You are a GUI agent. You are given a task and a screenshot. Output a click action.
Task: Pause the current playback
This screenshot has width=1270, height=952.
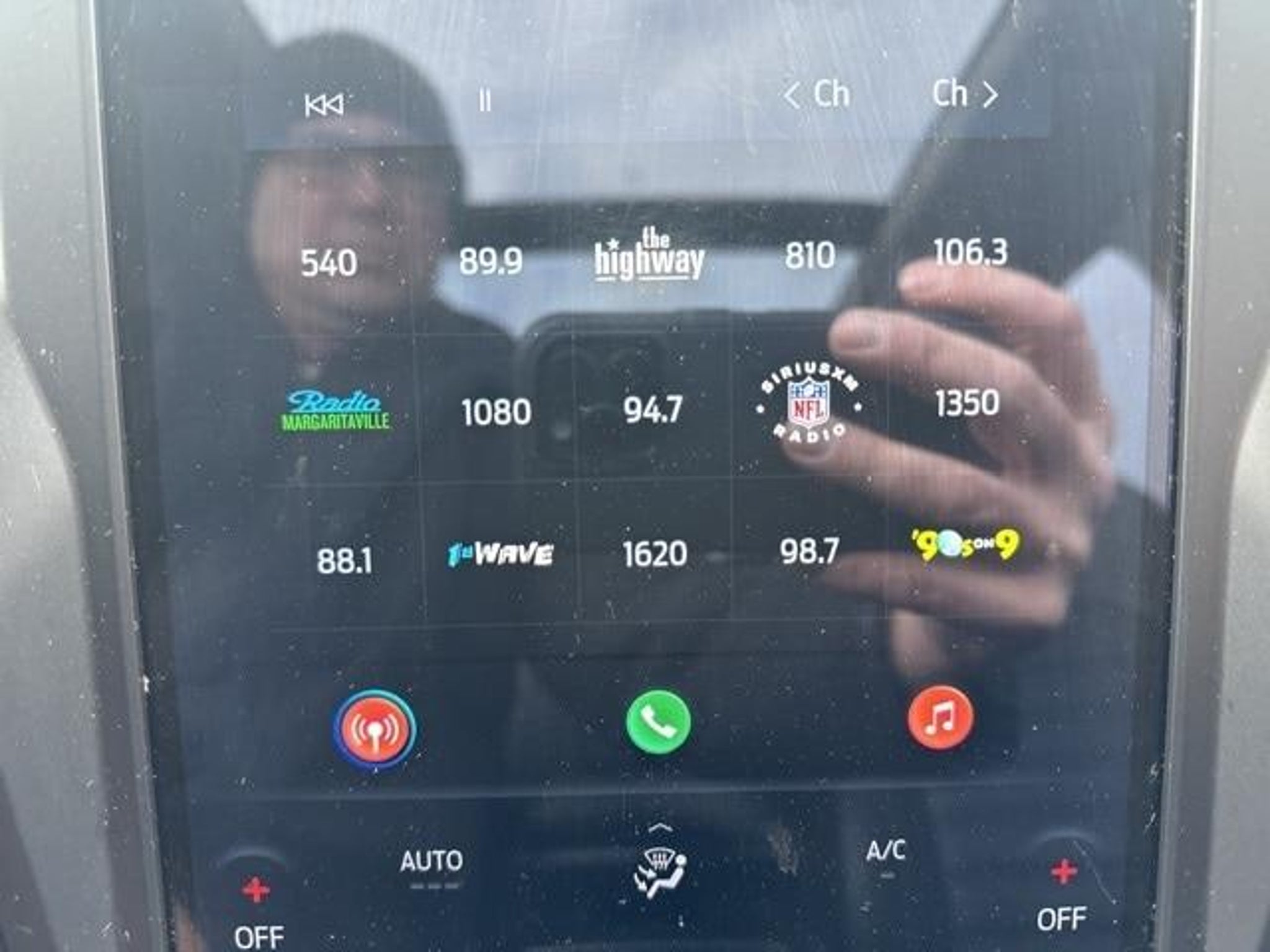pos(485,100)
